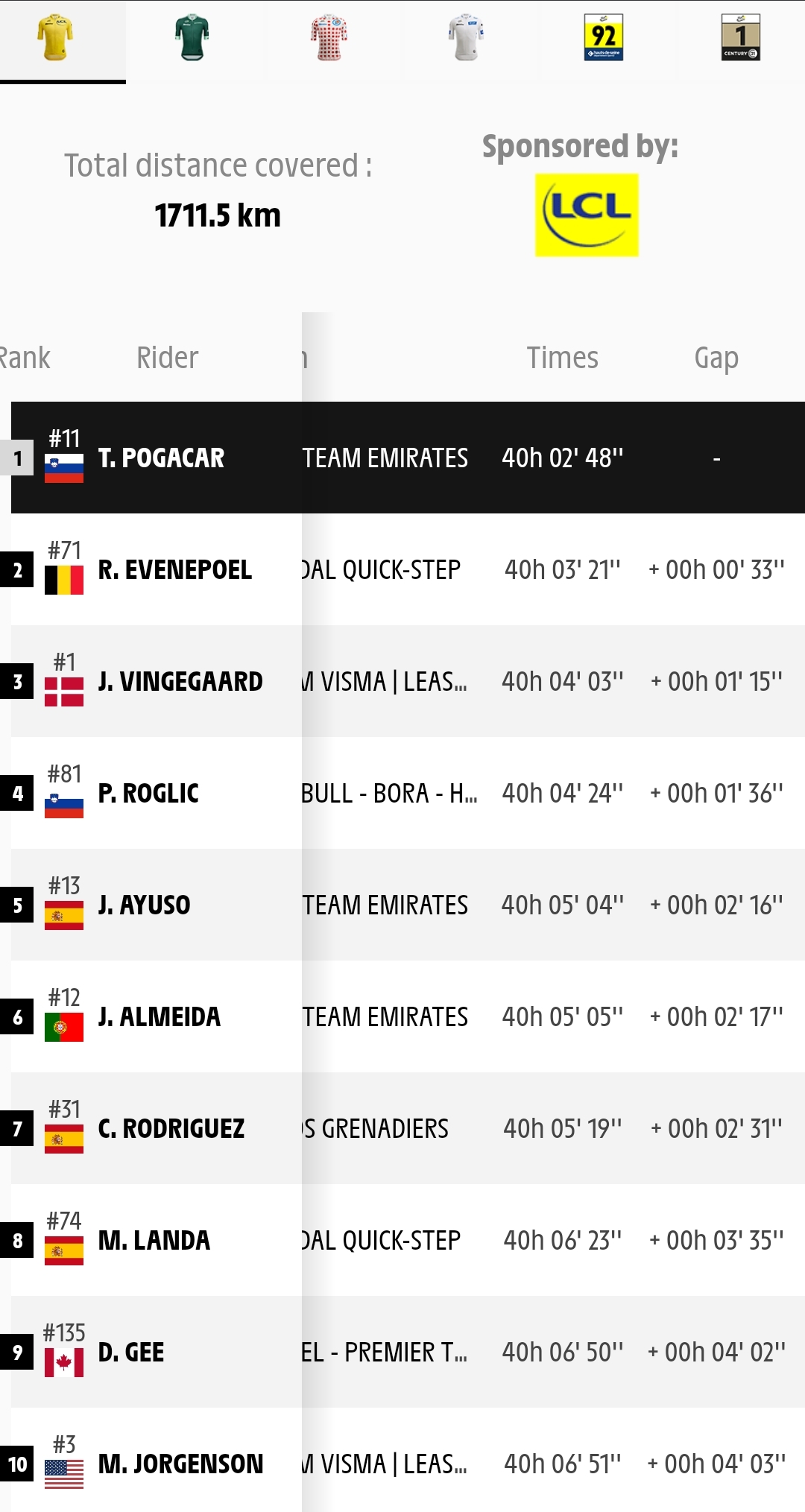Open J. Almeida's rider row
The height and width of the screenshot is (1512, 805).
[x=408, y=1016]
